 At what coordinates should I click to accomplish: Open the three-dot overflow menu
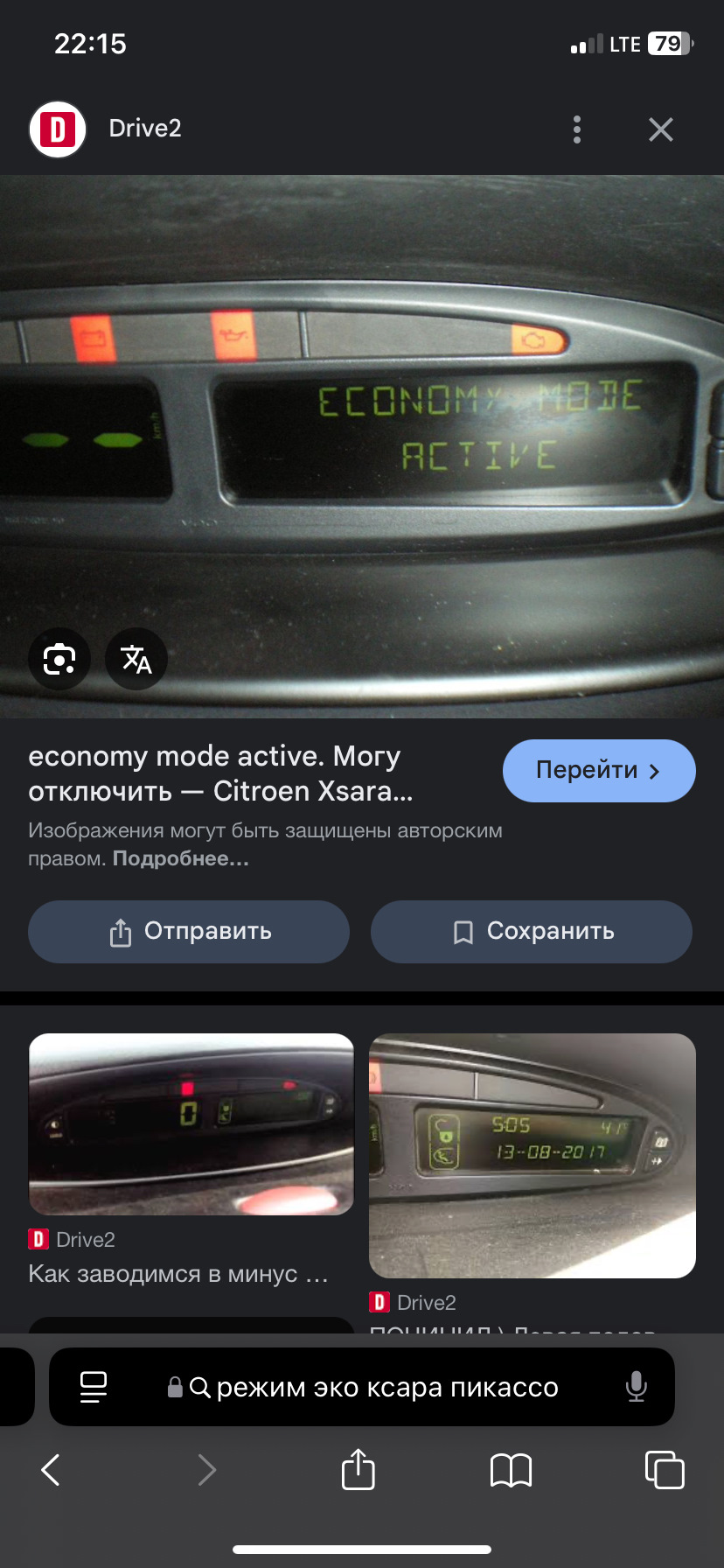pyautogui.click(x=577, y=129)
